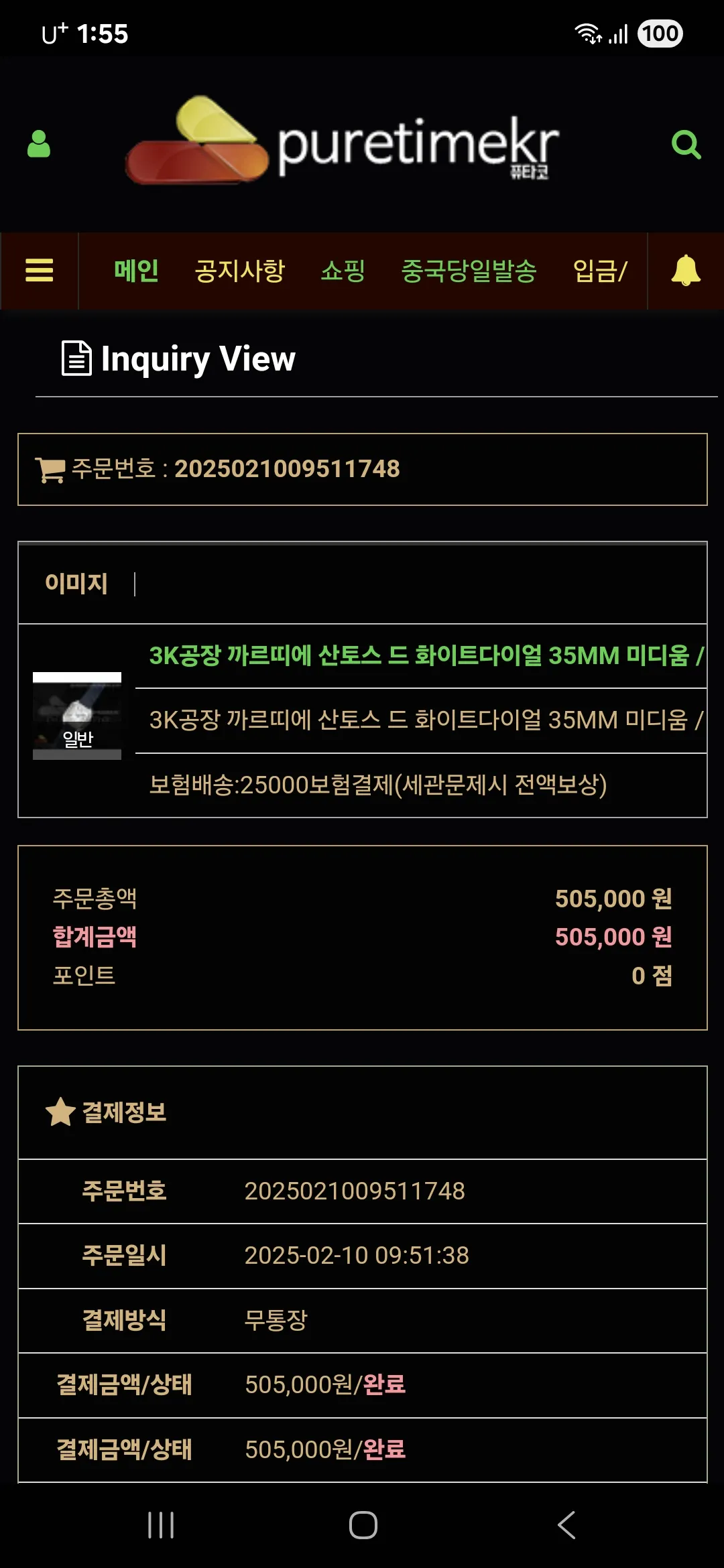Open the user account icon
724x1568 pixels.
point(39,144)
